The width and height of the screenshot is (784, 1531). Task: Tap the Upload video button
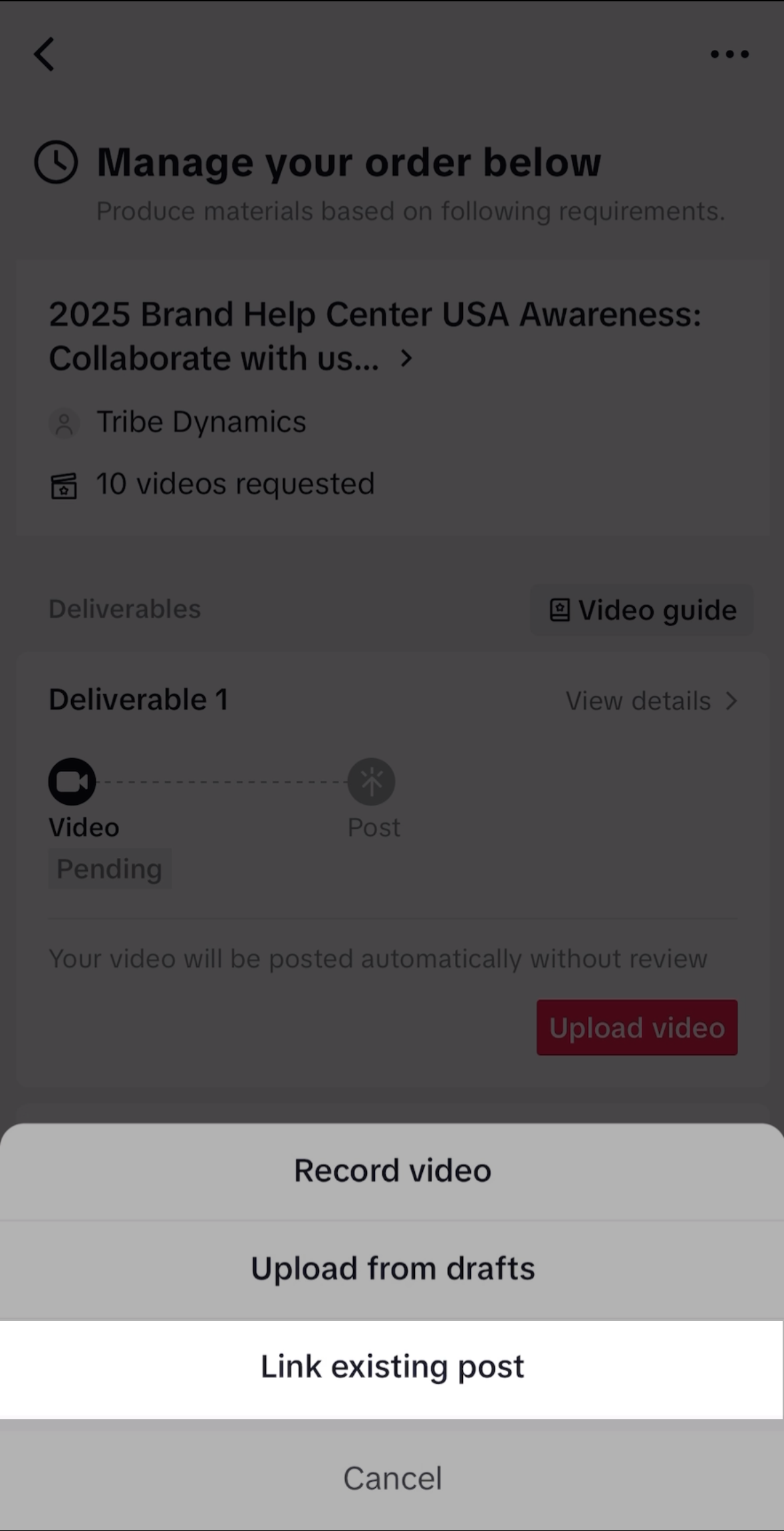click(x=636, y=1028)
